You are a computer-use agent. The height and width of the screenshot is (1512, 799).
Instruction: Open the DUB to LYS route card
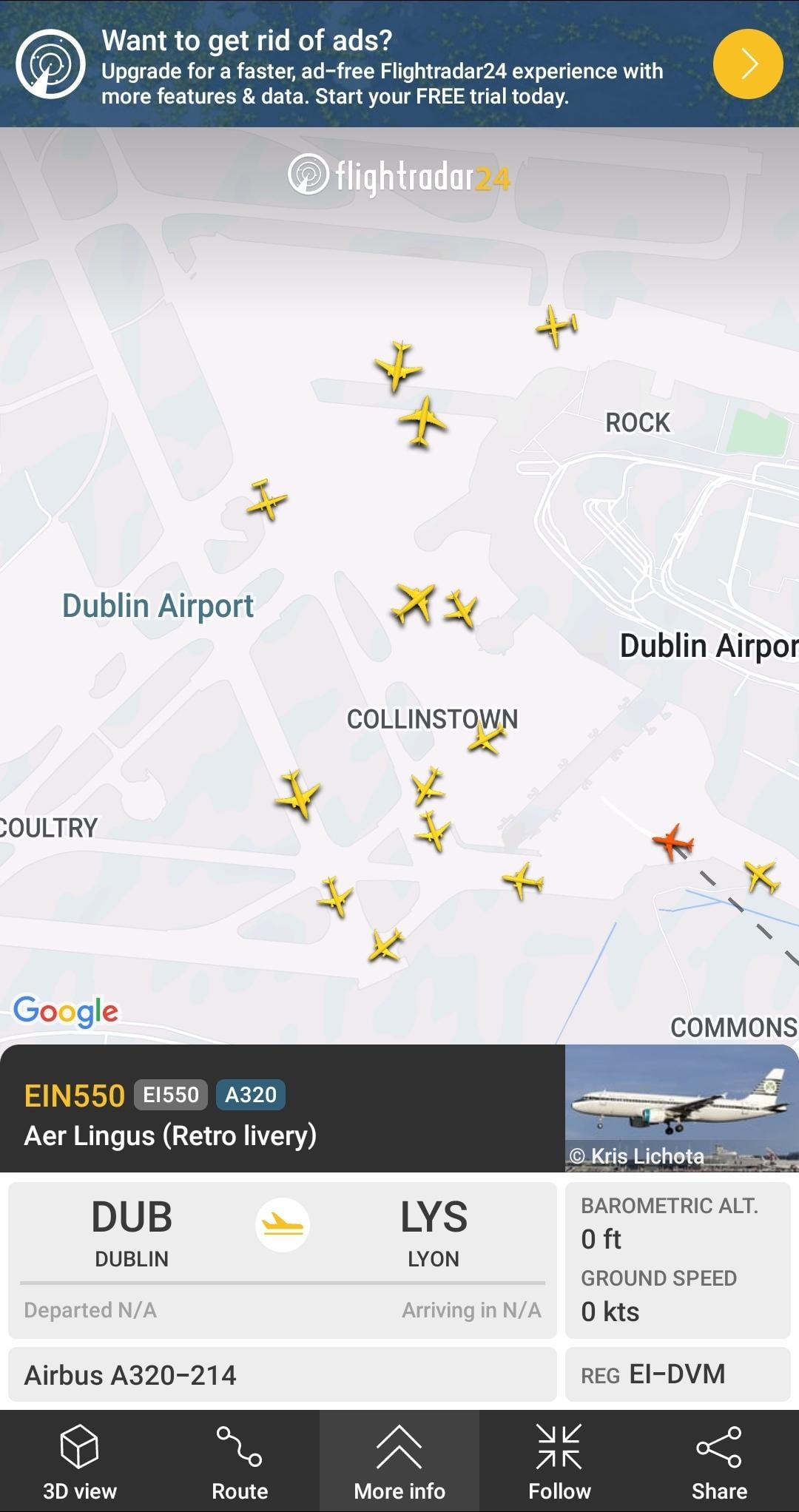coord(282,1259)
